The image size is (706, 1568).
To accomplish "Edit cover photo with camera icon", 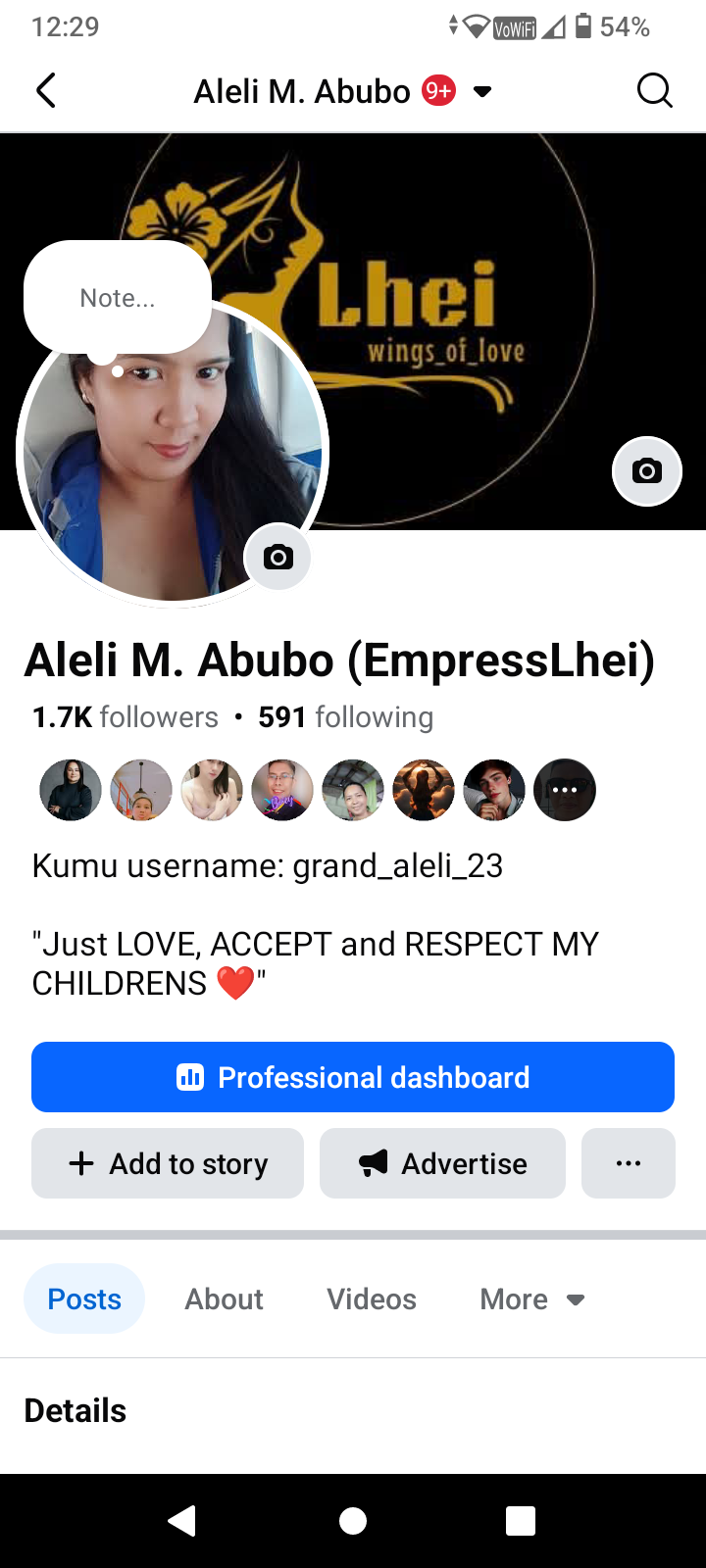I will (x=646, y=471).
